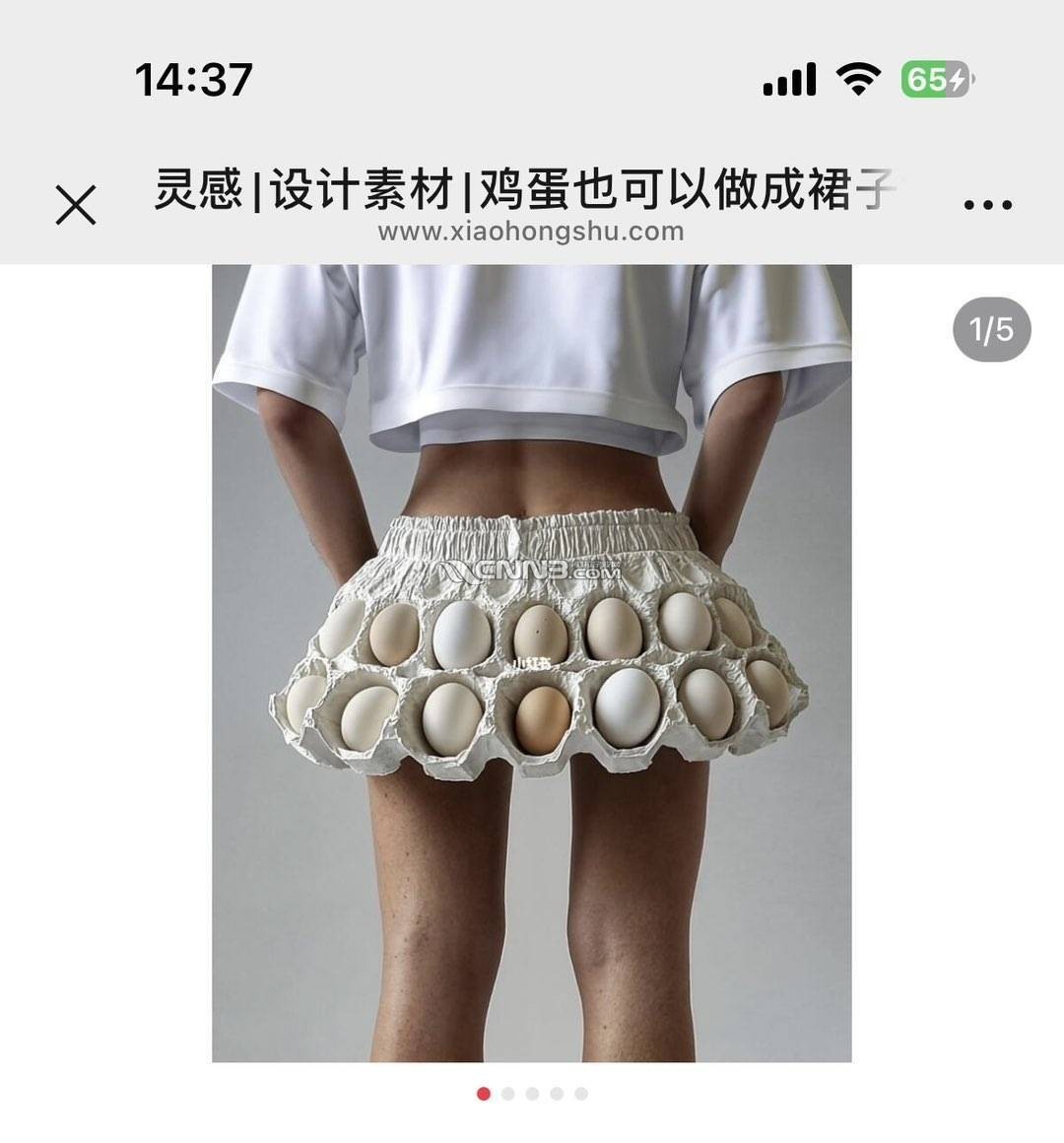Open the egg skirt post image

pos(532,662)
